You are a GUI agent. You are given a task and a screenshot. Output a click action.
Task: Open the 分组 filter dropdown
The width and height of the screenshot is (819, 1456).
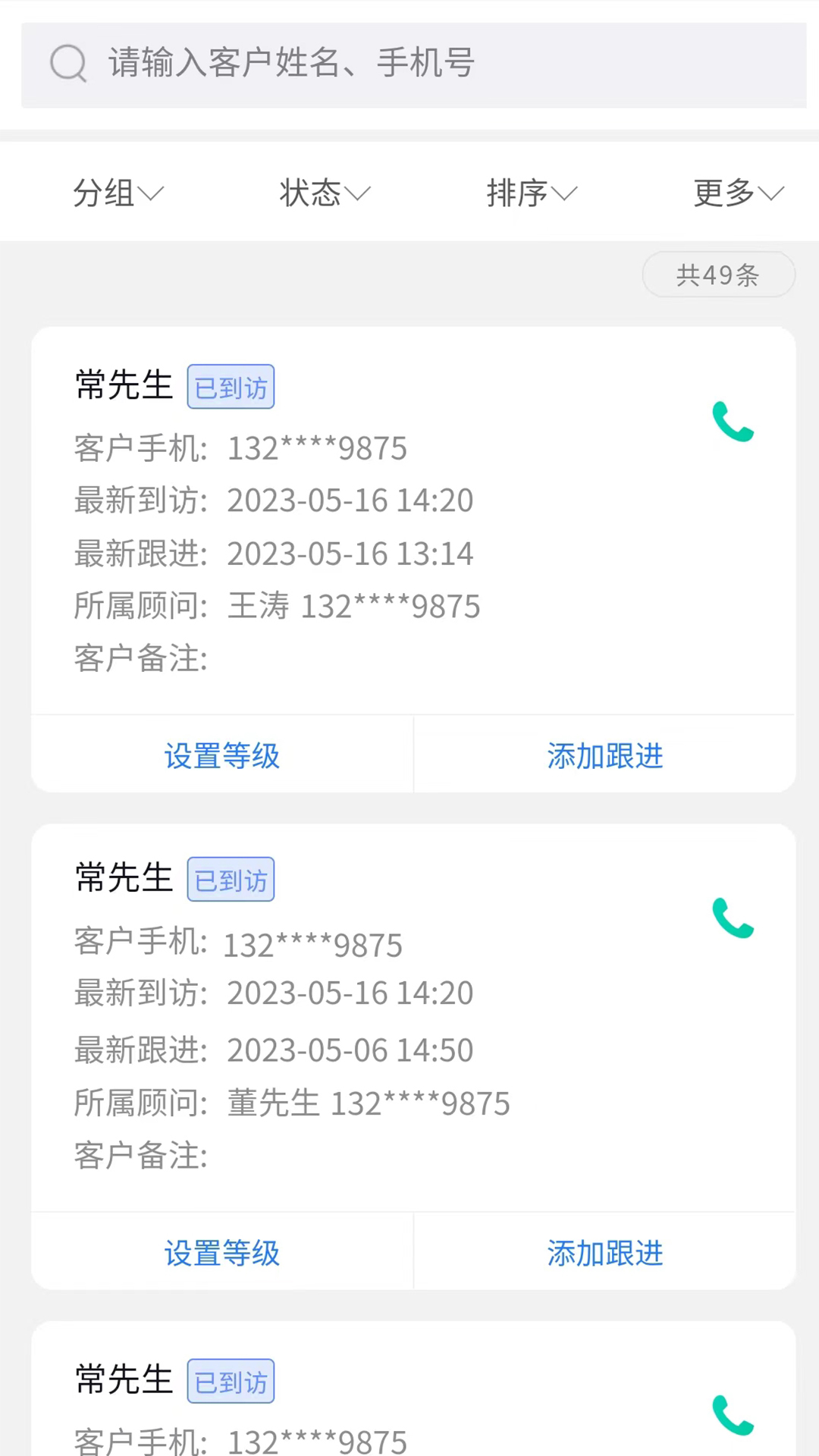tap(118, 193)
